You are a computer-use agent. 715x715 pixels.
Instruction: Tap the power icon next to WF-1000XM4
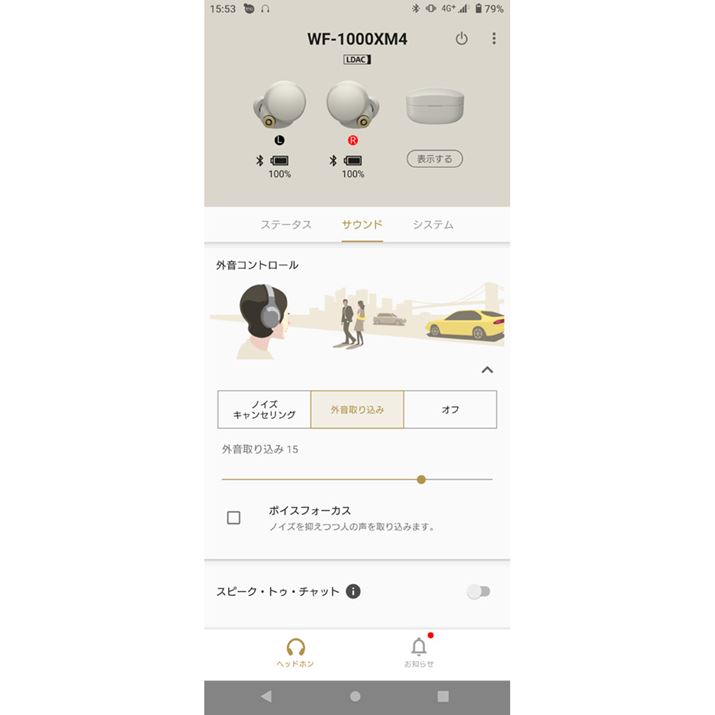461,39
